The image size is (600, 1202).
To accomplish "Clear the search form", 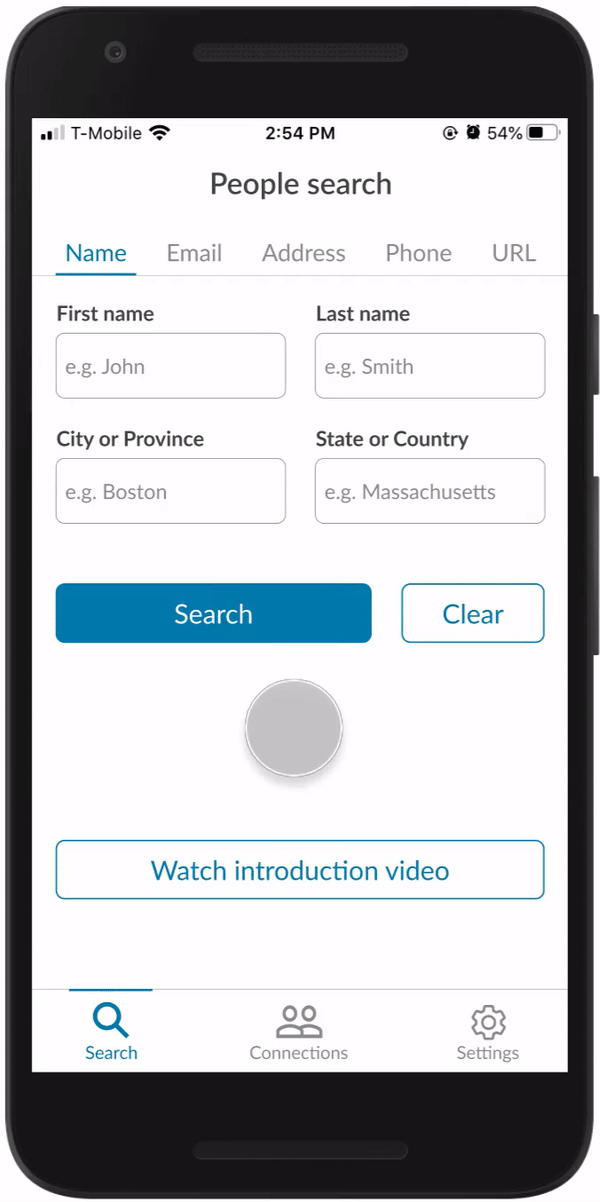I will tap(473, 613).
